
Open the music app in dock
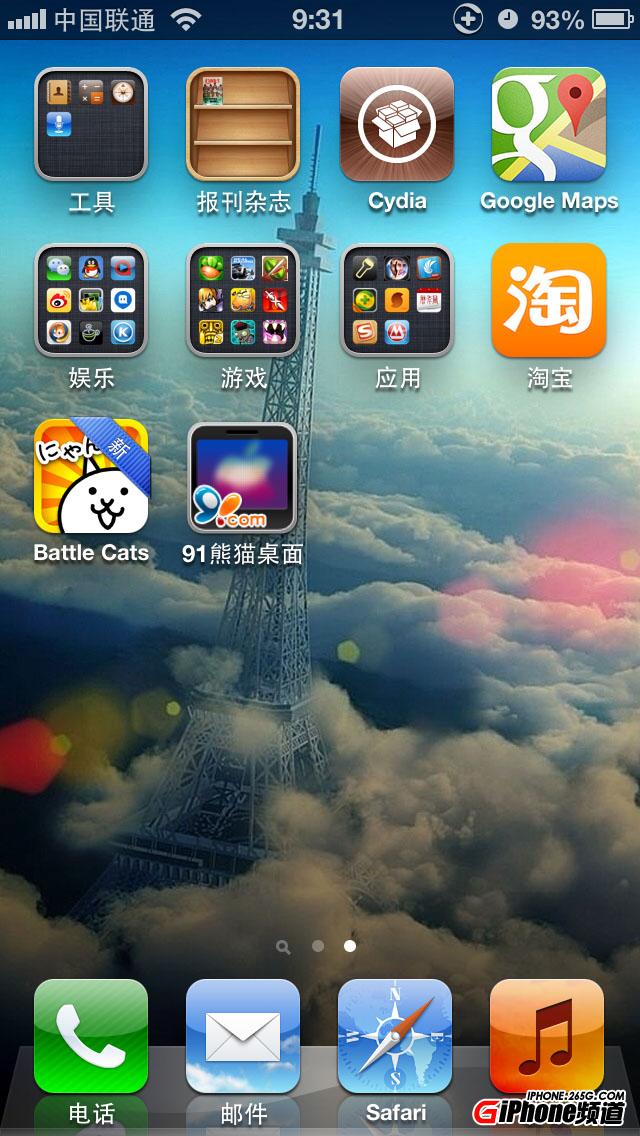pyautogui.click(x=548, y=1036)
